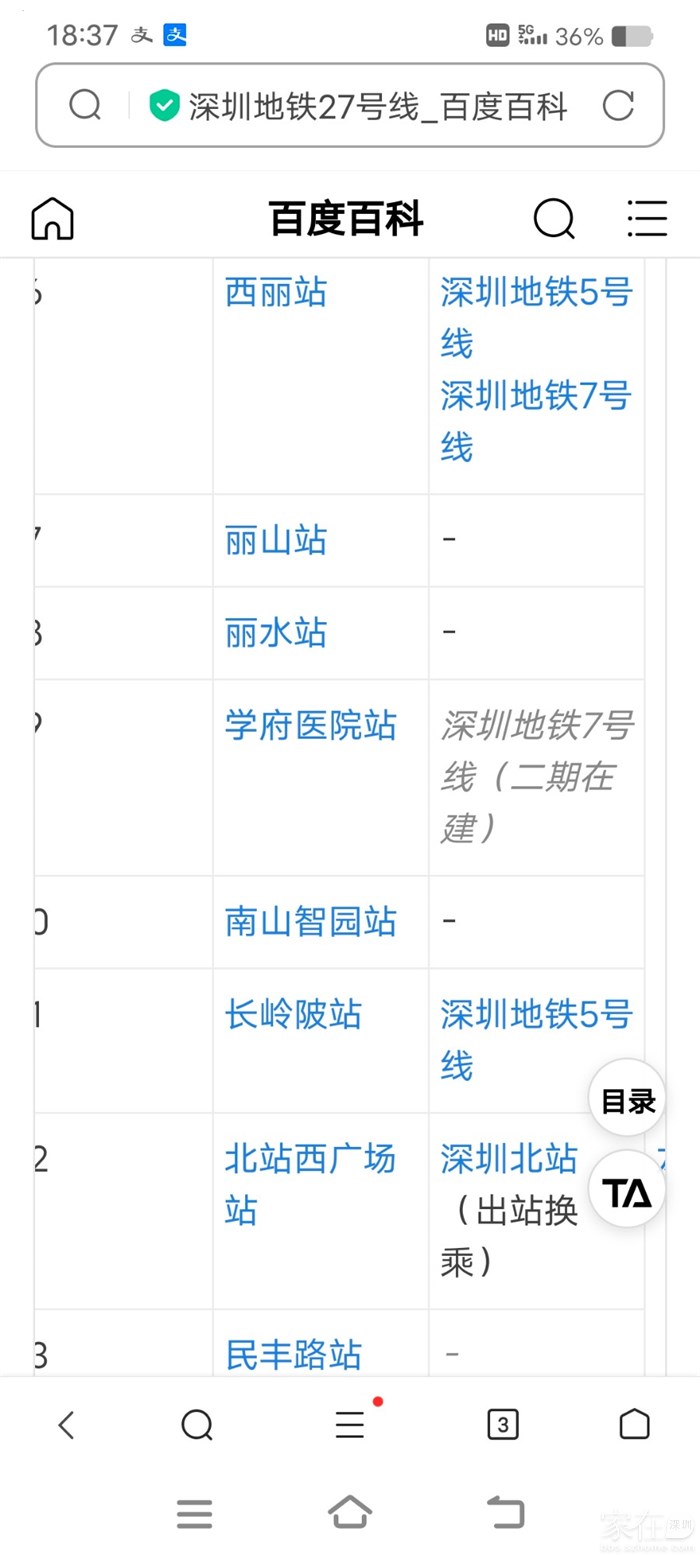Open the 目录 table of contents
Screen dimensions: 700x1555
coord(627,1102)
